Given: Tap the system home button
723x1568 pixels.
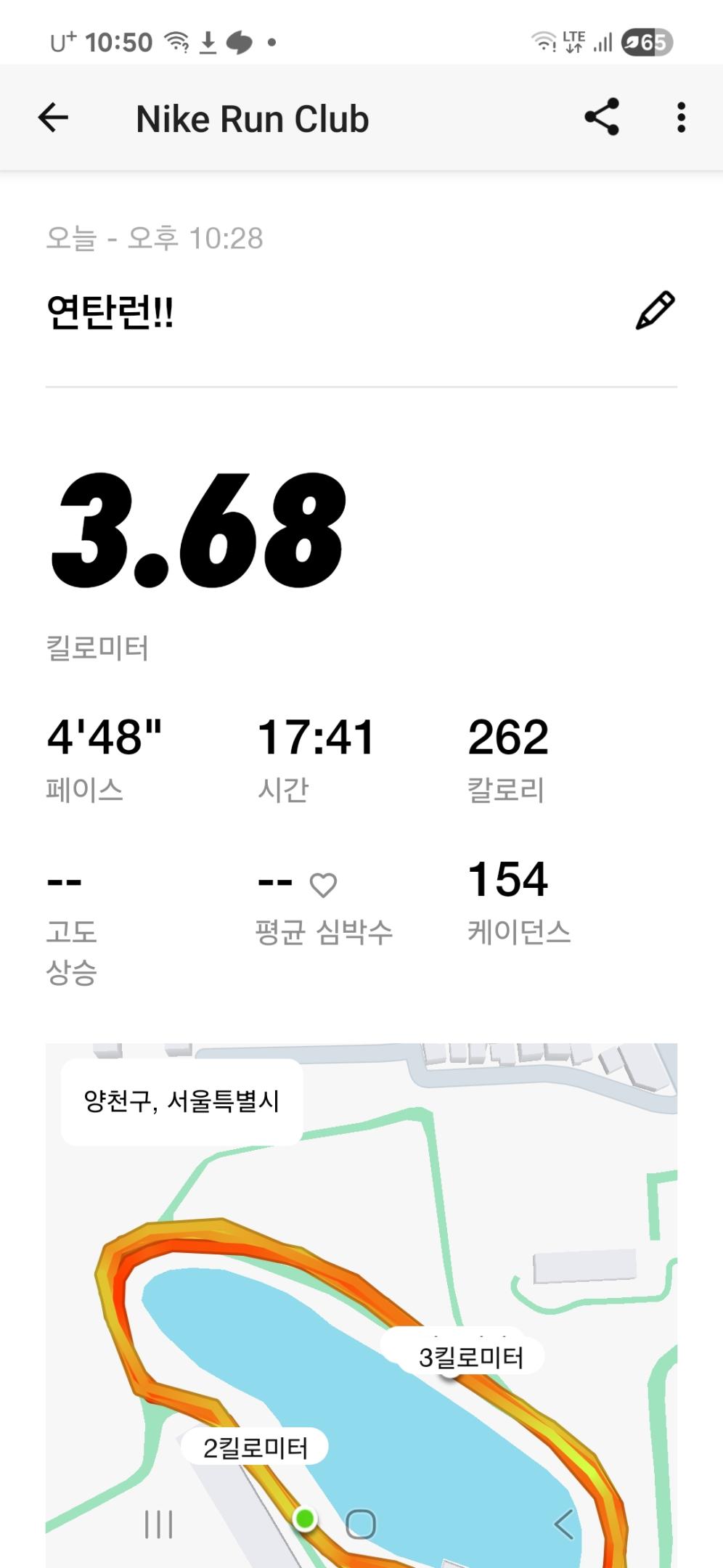Looking at the screenshot, I should coord(361,1524).
